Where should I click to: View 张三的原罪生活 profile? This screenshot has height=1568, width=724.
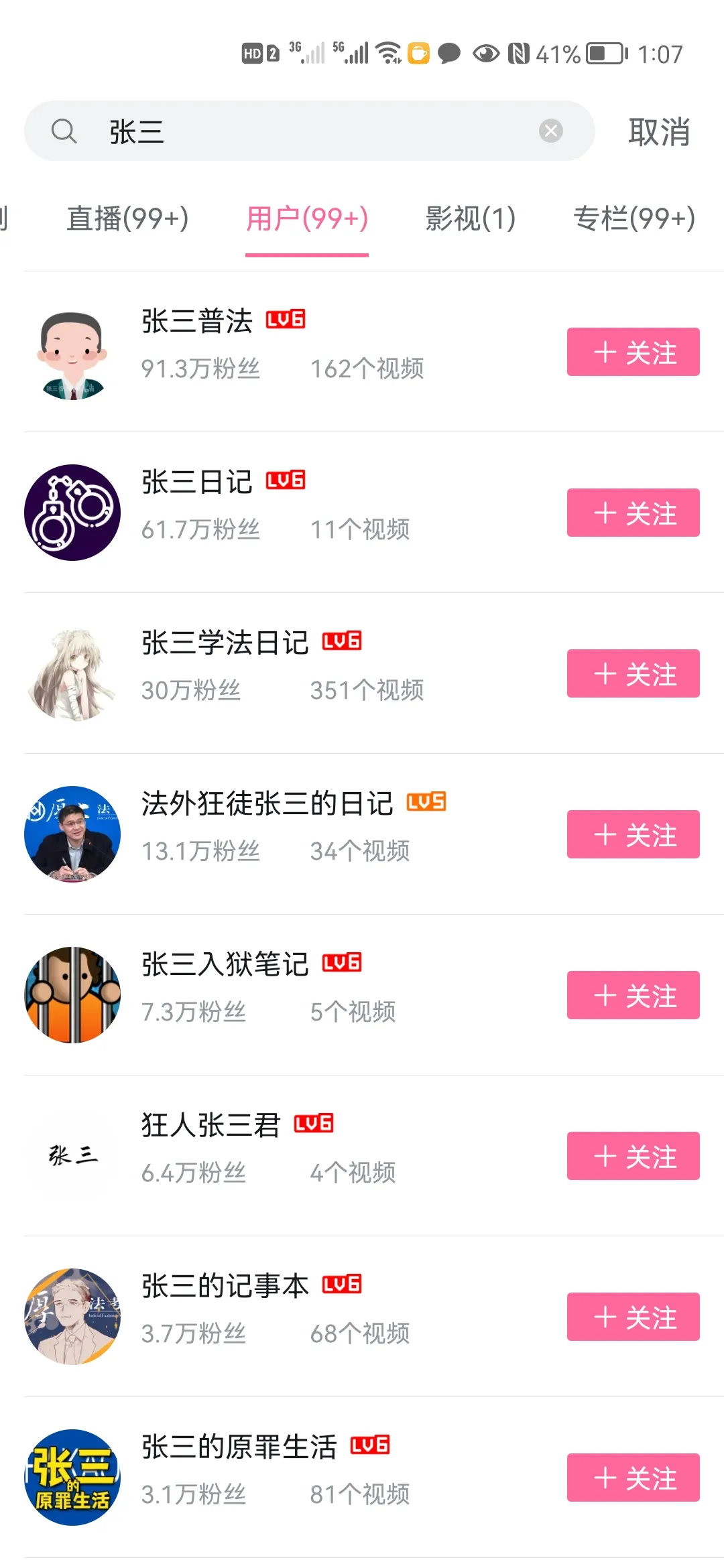pos(239,1447)
